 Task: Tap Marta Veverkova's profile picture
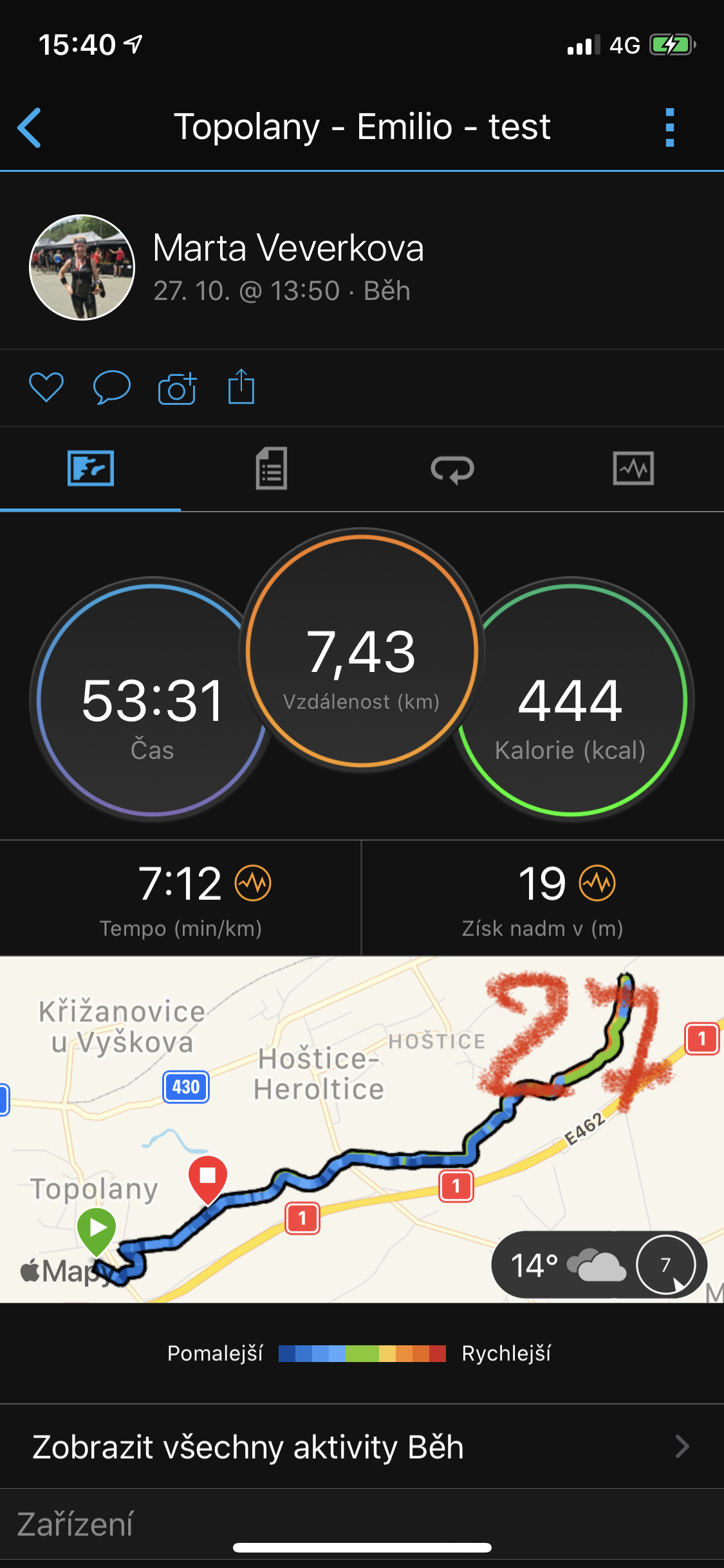click(82, 267)
